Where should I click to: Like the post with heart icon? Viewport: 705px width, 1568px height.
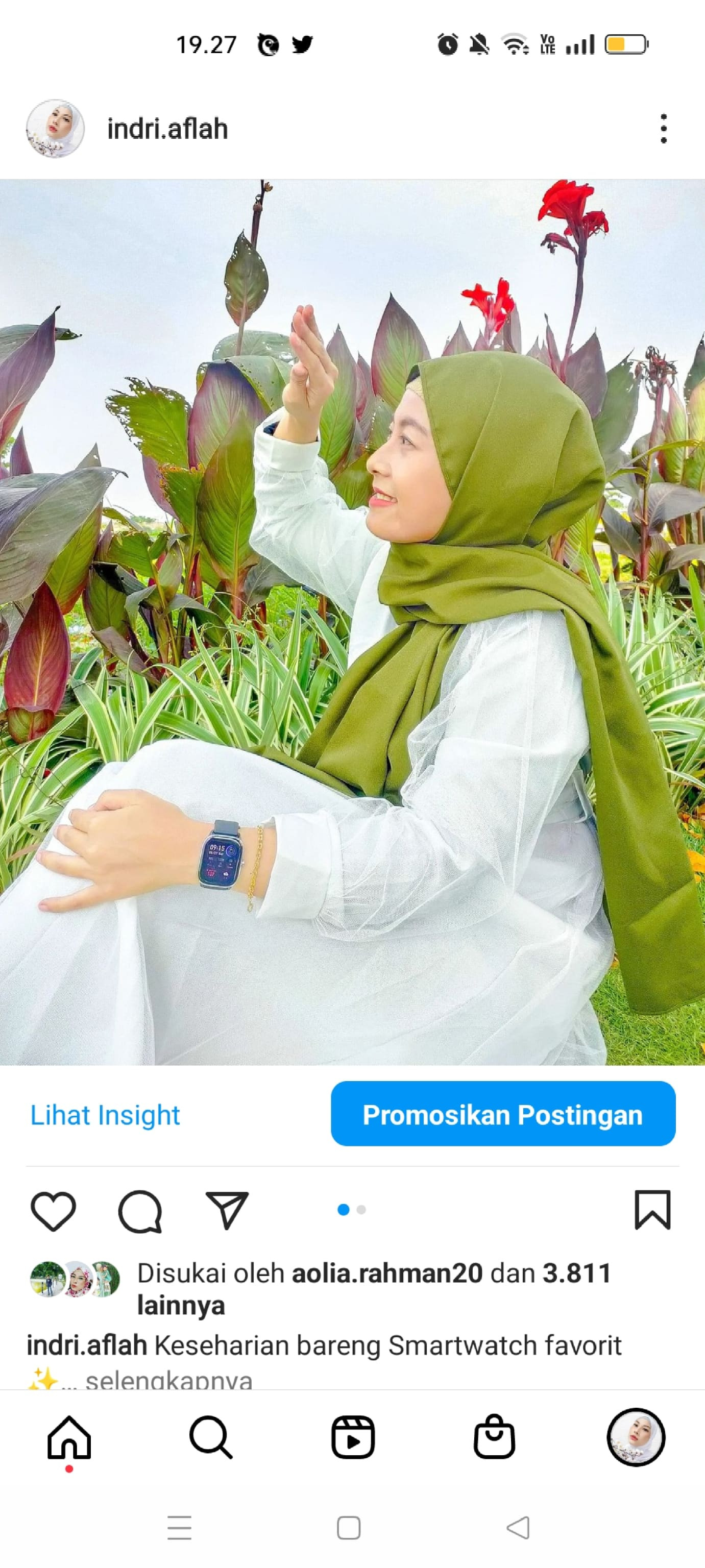point(54,1210)
